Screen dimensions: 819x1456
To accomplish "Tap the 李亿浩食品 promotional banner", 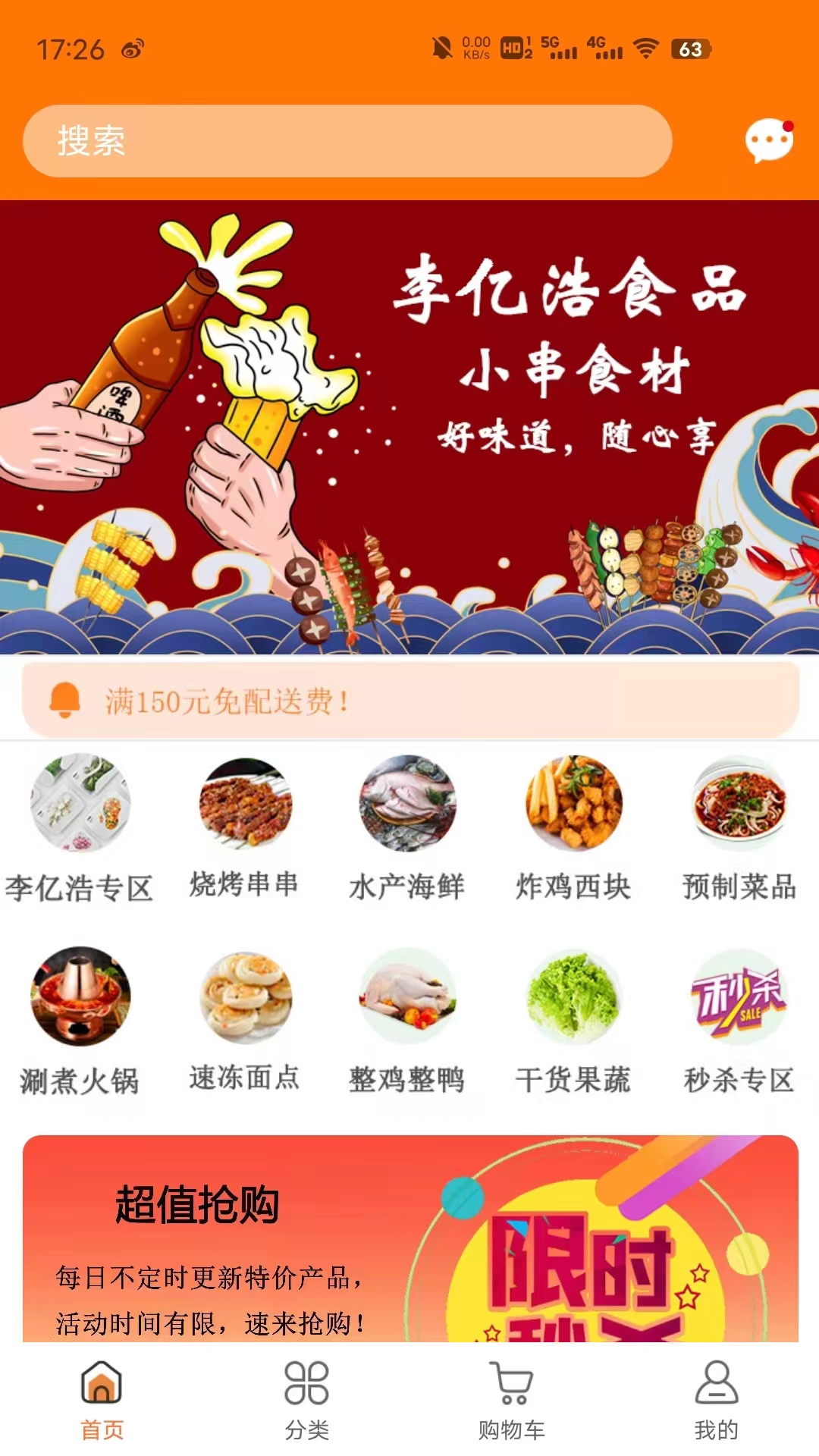I will 409,425.
